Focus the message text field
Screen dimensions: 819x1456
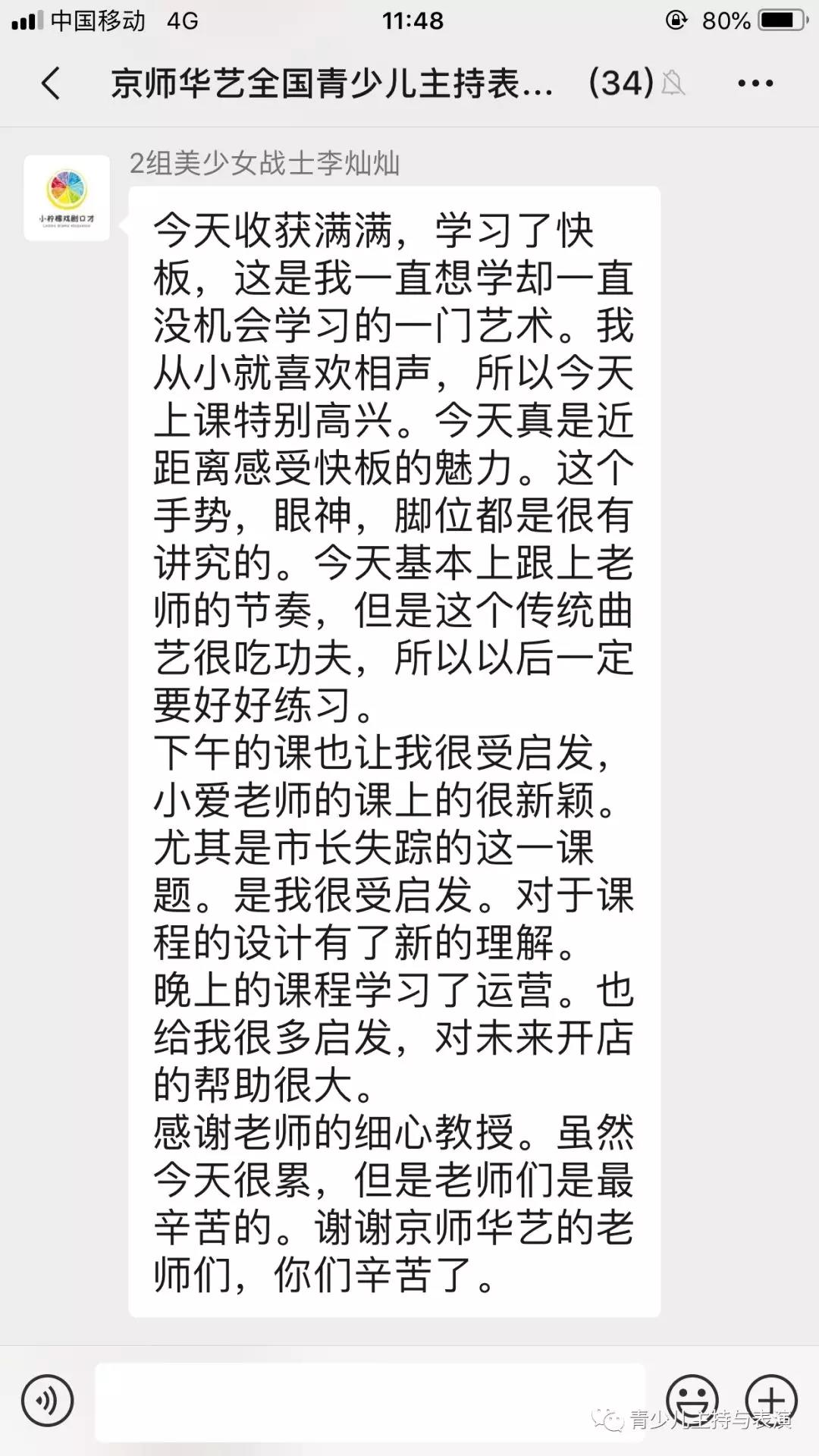coord(370,1401)
